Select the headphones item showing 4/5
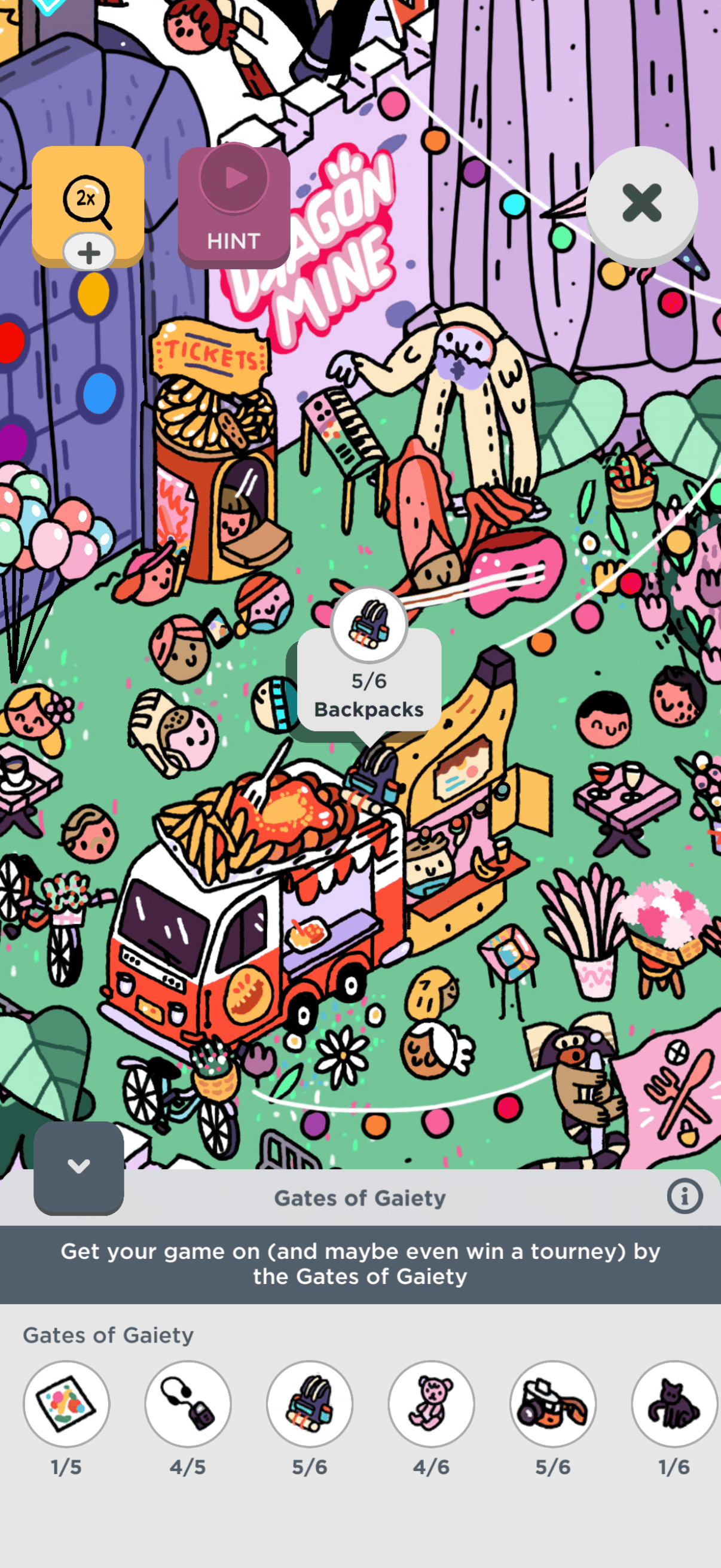Viewport: 721px width, 1568px height. coord(188,1404)
